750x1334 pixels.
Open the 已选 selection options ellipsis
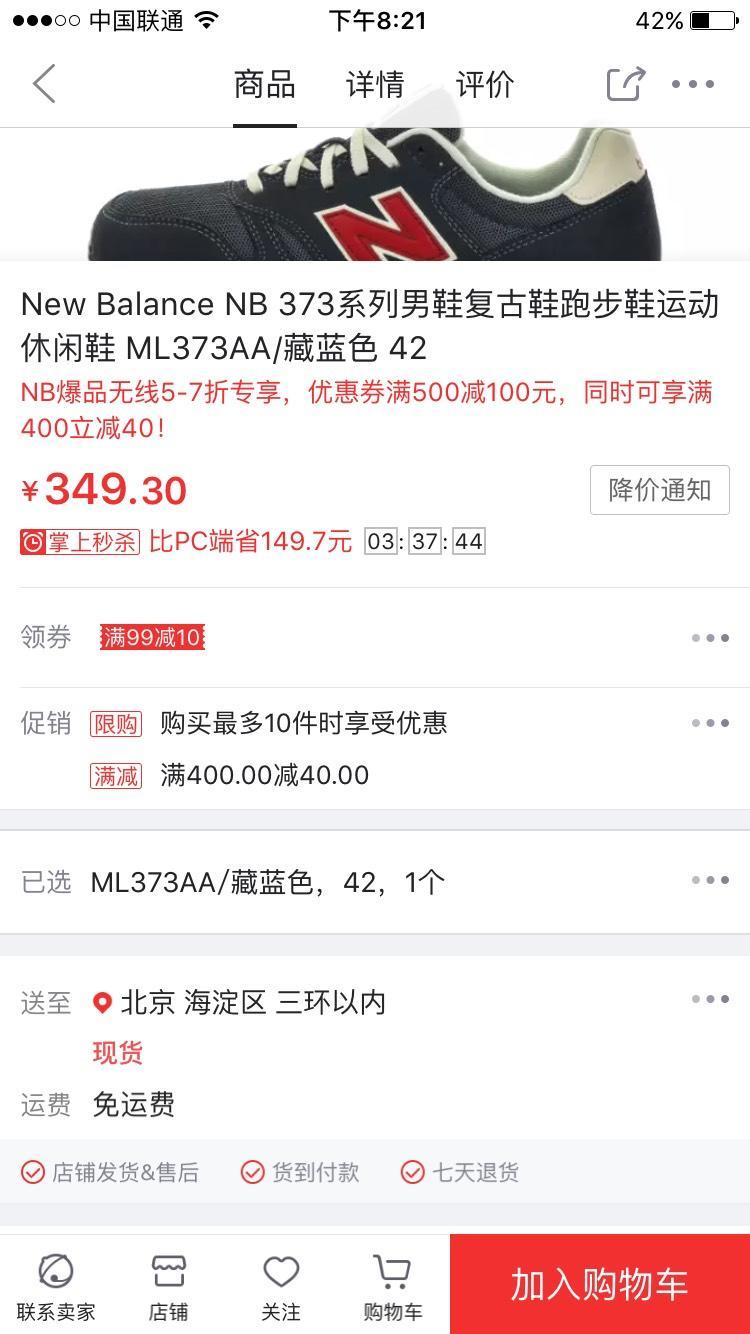click(712, 879)
